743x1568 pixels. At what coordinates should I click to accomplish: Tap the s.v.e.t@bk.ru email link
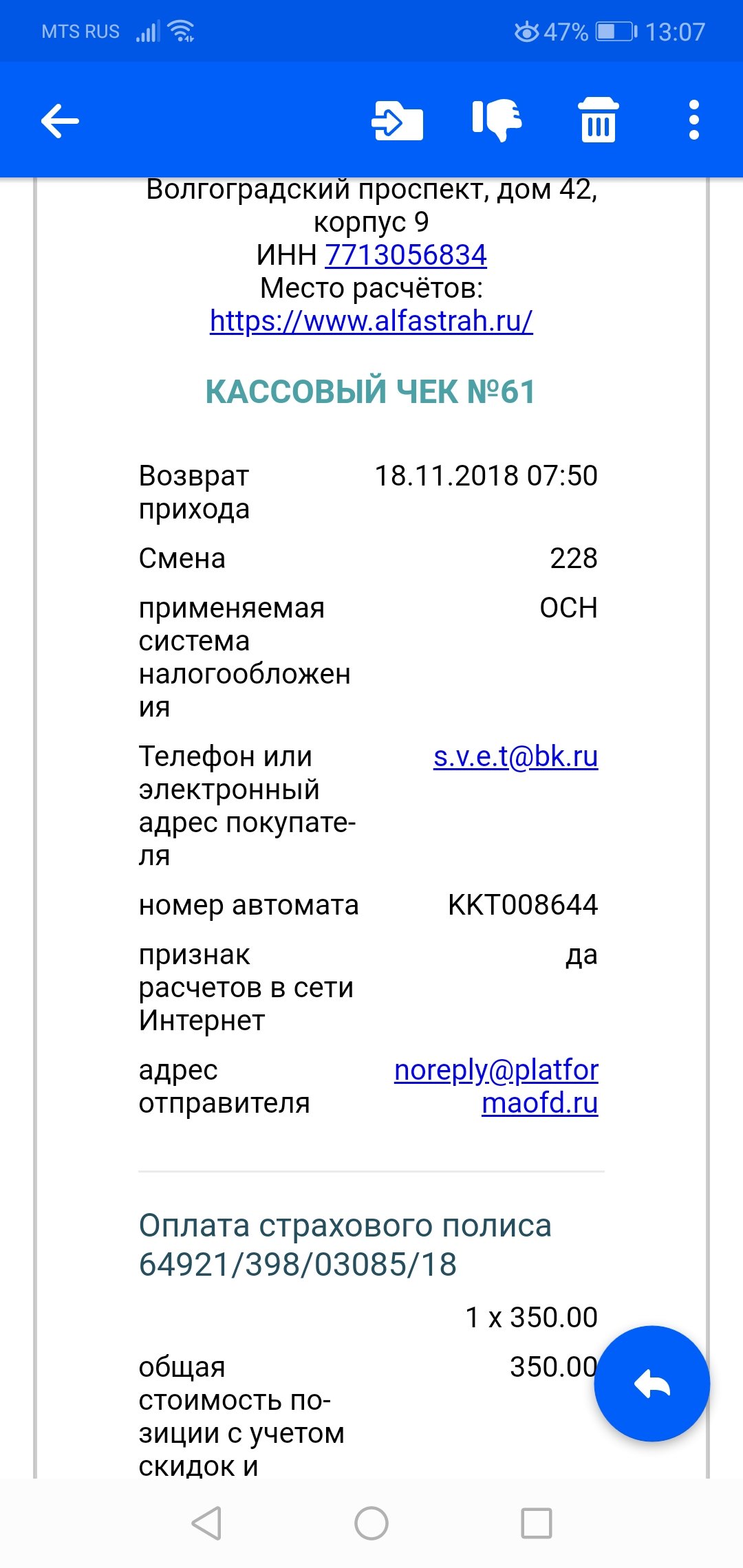tap(515, 756)
